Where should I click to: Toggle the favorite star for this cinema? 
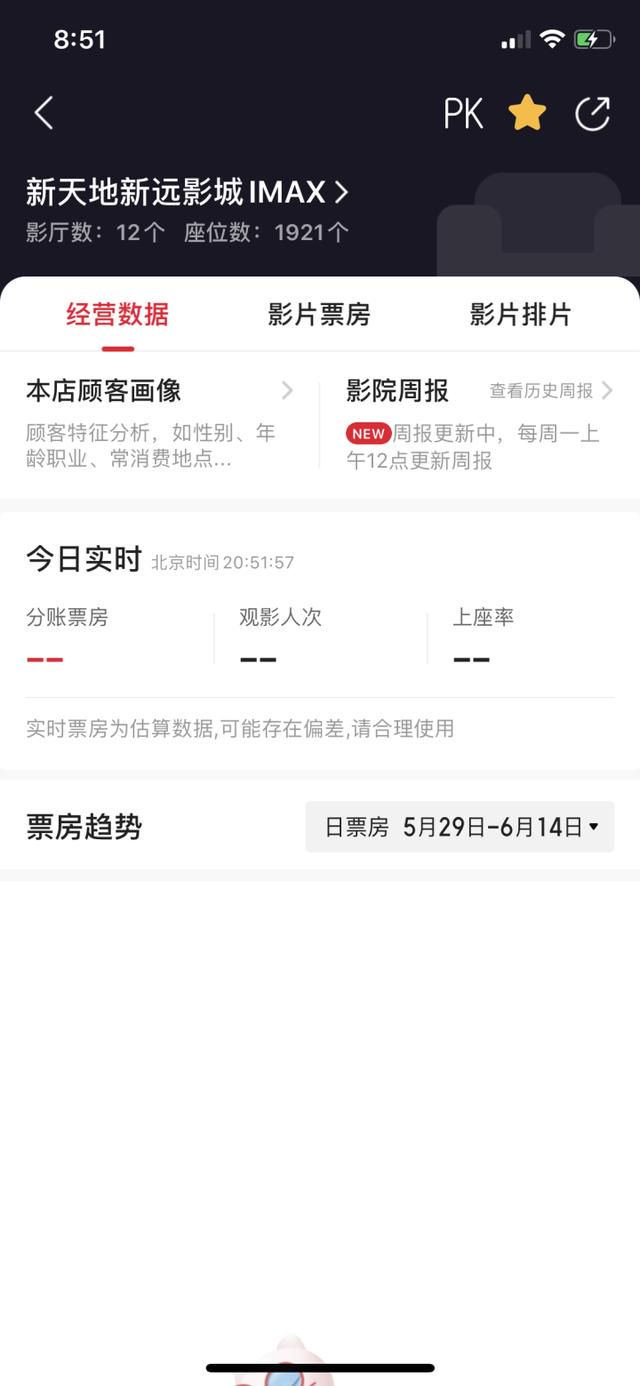click(x=527, y=113)
